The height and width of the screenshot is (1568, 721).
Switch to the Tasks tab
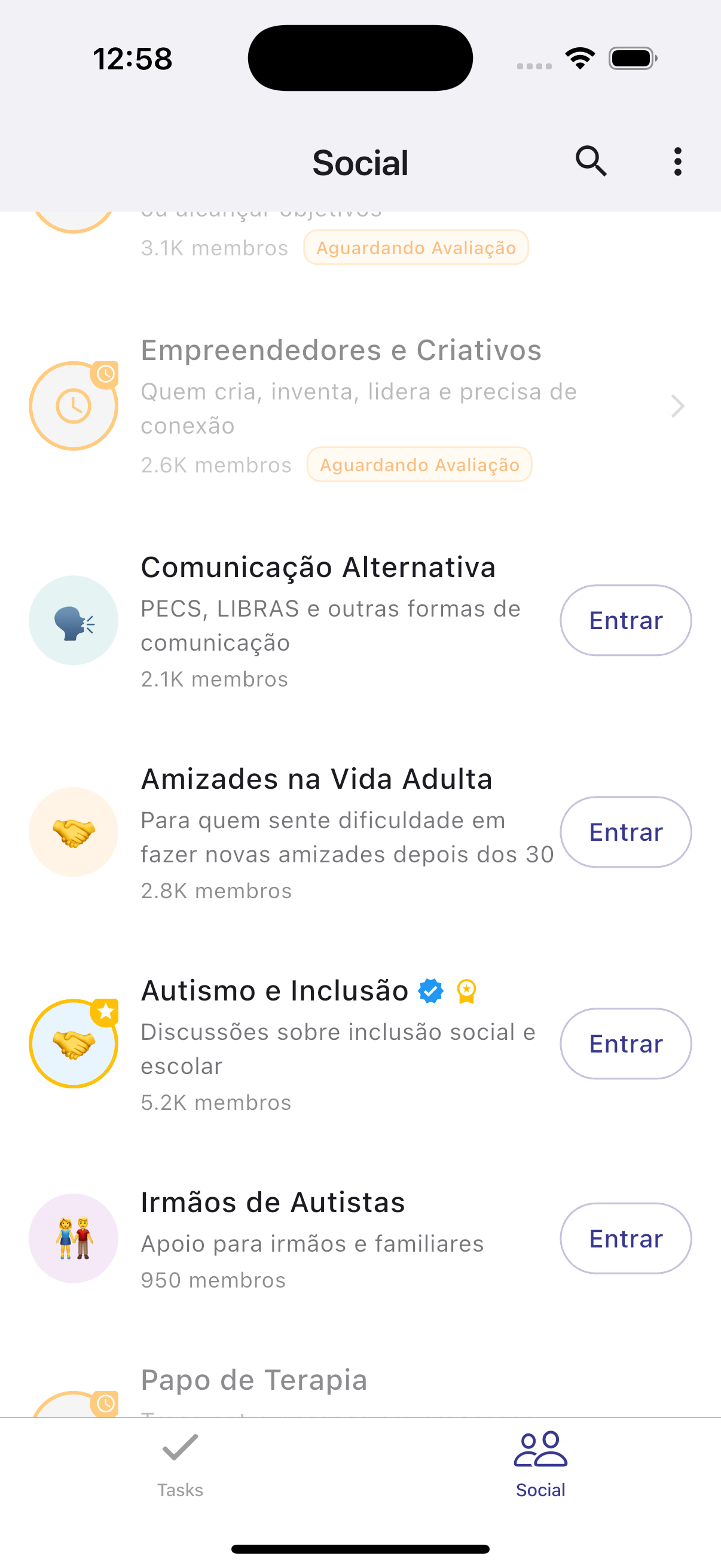pos(180,1464)
